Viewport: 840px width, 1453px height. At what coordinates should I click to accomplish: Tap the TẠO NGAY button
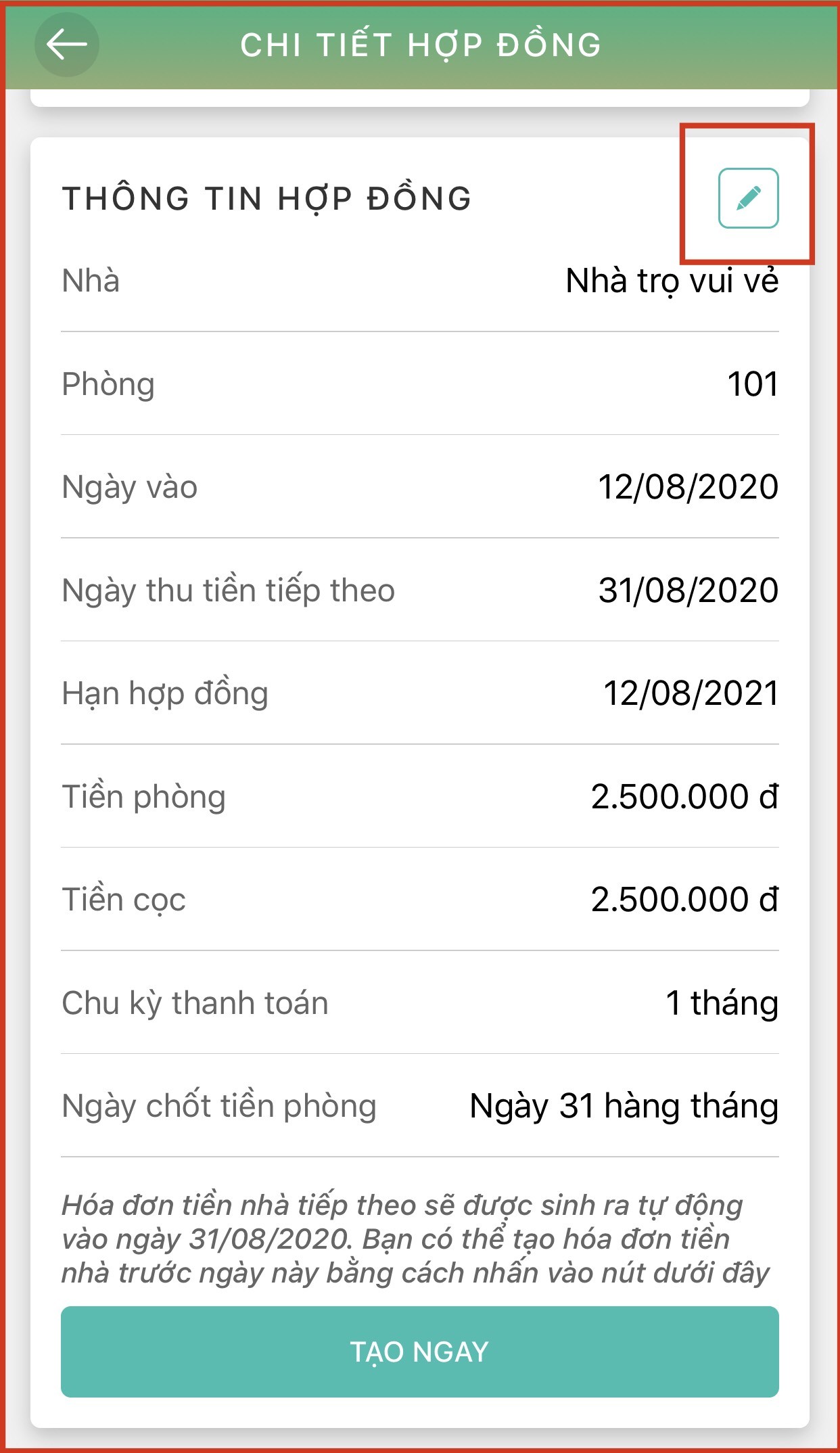tap(419, 1352)
